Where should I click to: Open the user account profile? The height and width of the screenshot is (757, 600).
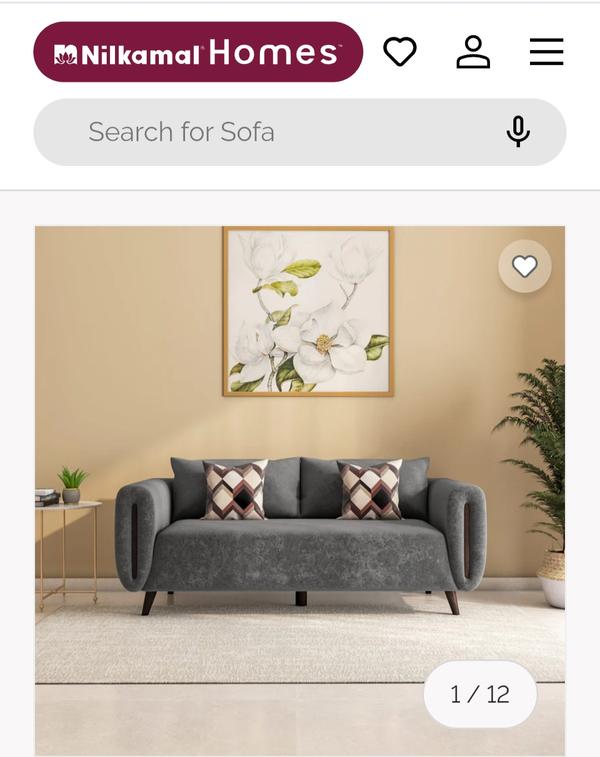pos(473,52)
